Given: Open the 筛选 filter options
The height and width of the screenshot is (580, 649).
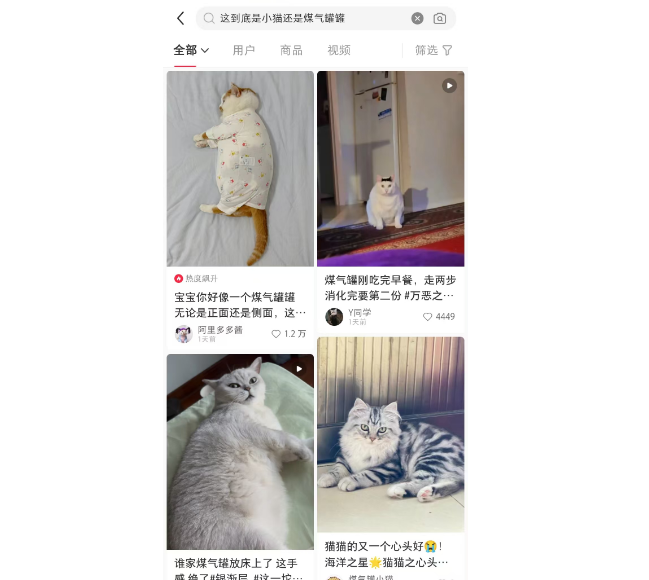Looking at the screenshot, I should 434,50.
